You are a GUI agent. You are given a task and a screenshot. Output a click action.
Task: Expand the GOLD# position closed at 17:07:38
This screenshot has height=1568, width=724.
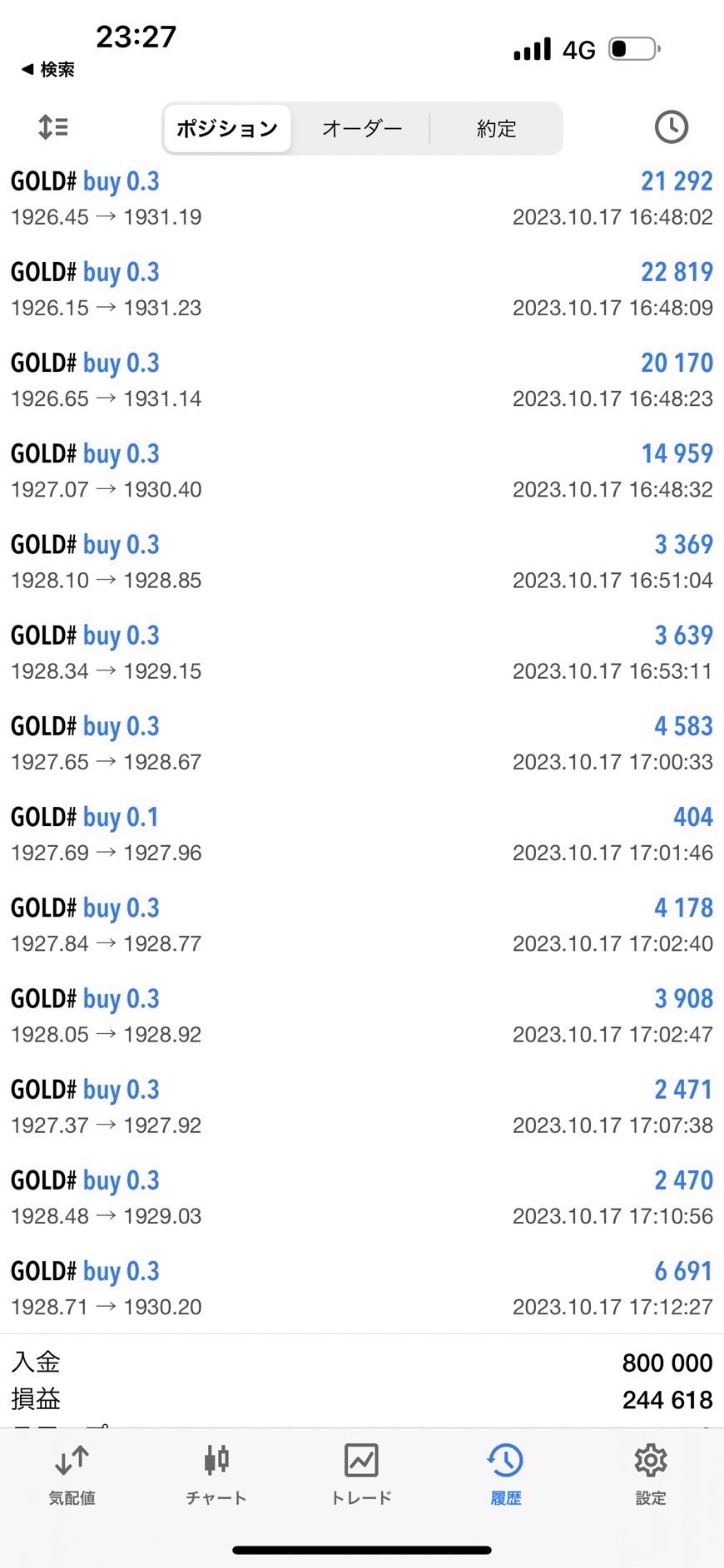pyautogui.click(x=362, y=1106)
